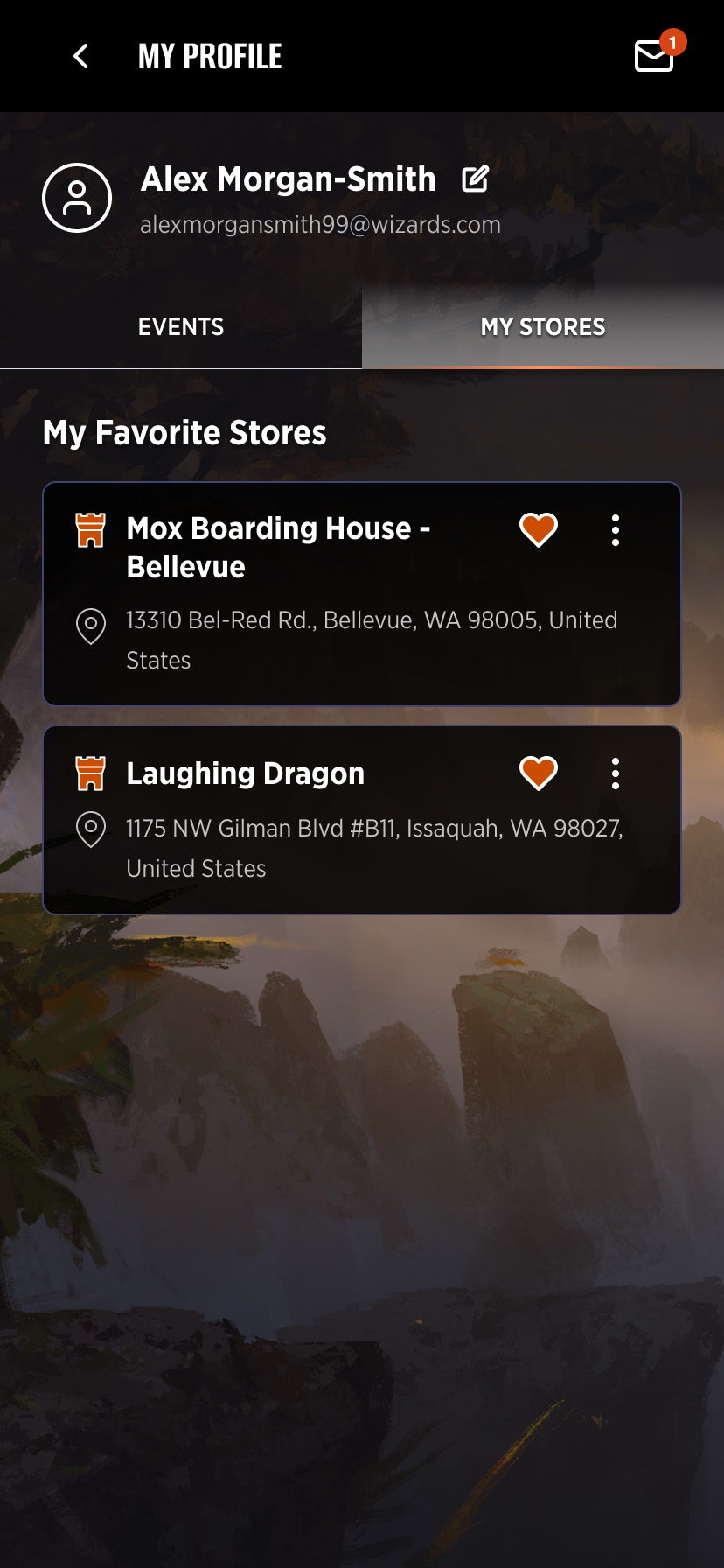
Task: Open more options for Mox Boarding House
Action: tap(616, 530)
